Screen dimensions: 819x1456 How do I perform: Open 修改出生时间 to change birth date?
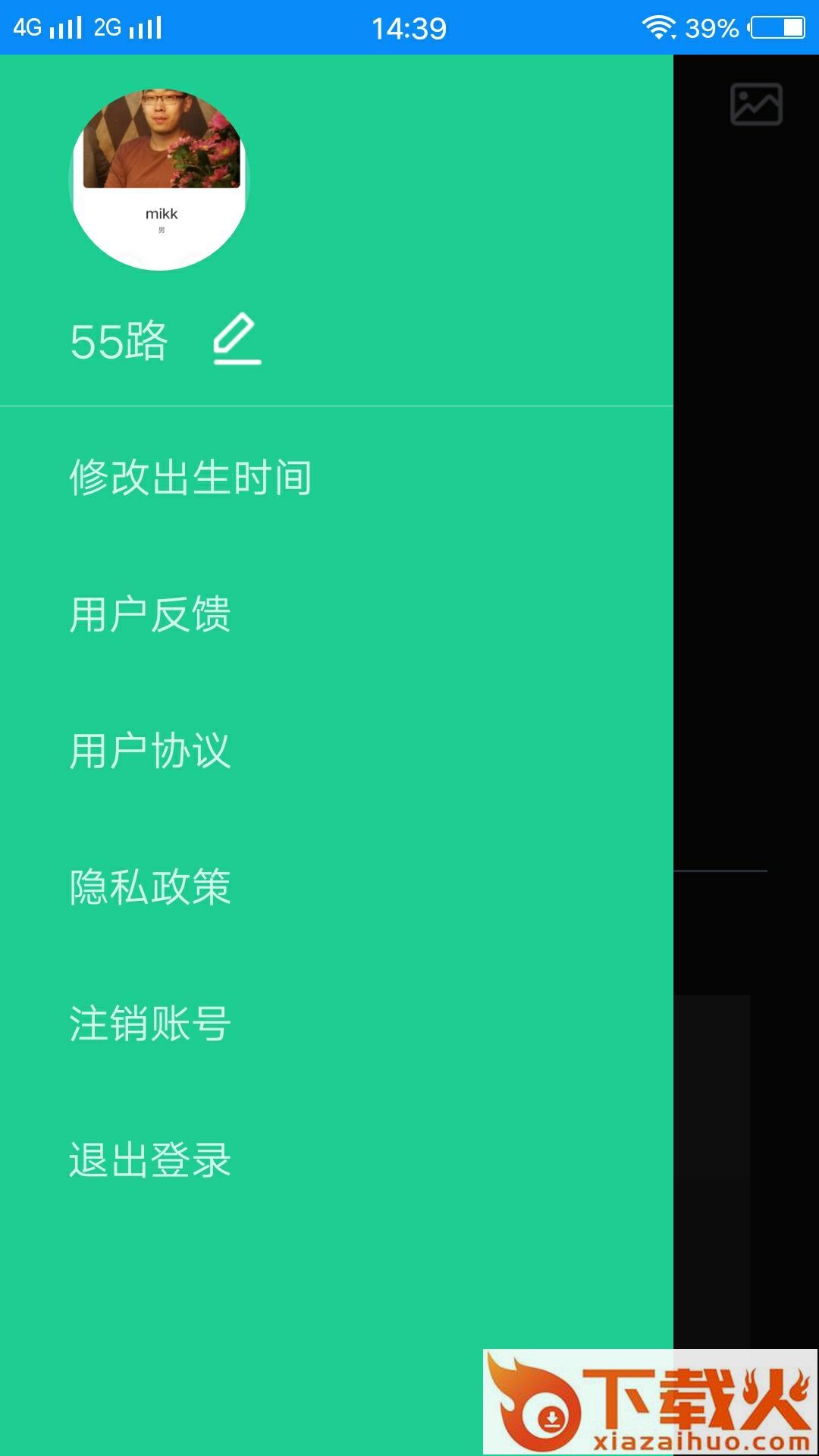coord(192,478)
